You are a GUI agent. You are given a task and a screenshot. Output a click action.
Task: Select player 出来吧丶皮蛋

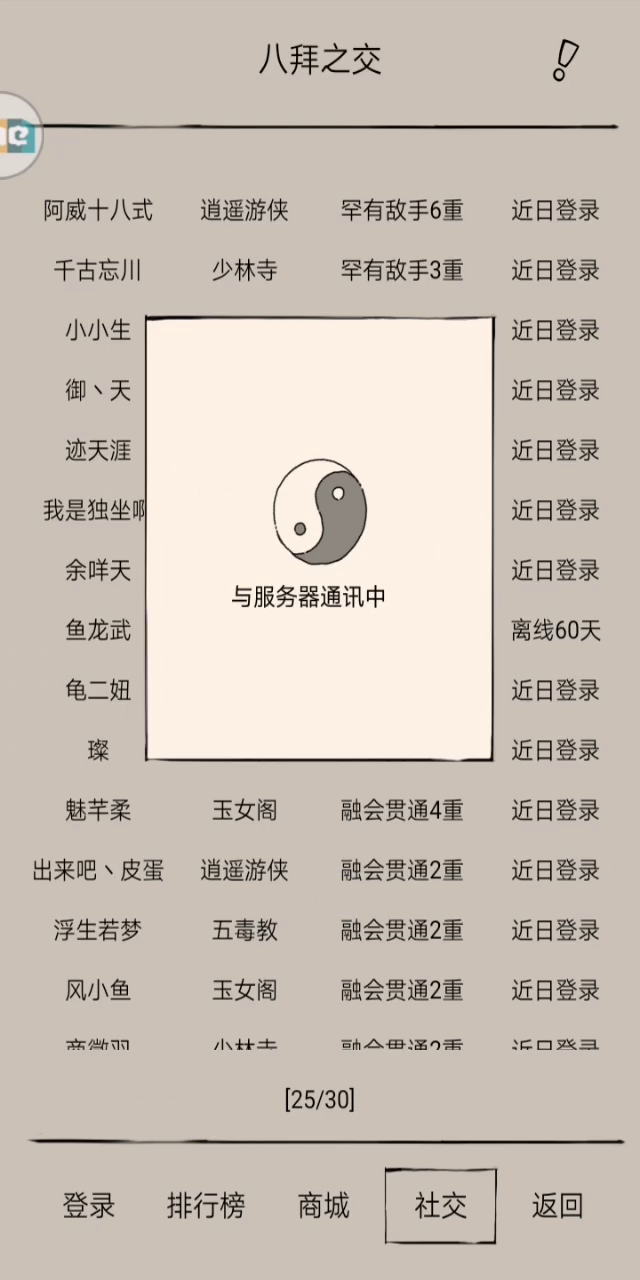point(320,871)
